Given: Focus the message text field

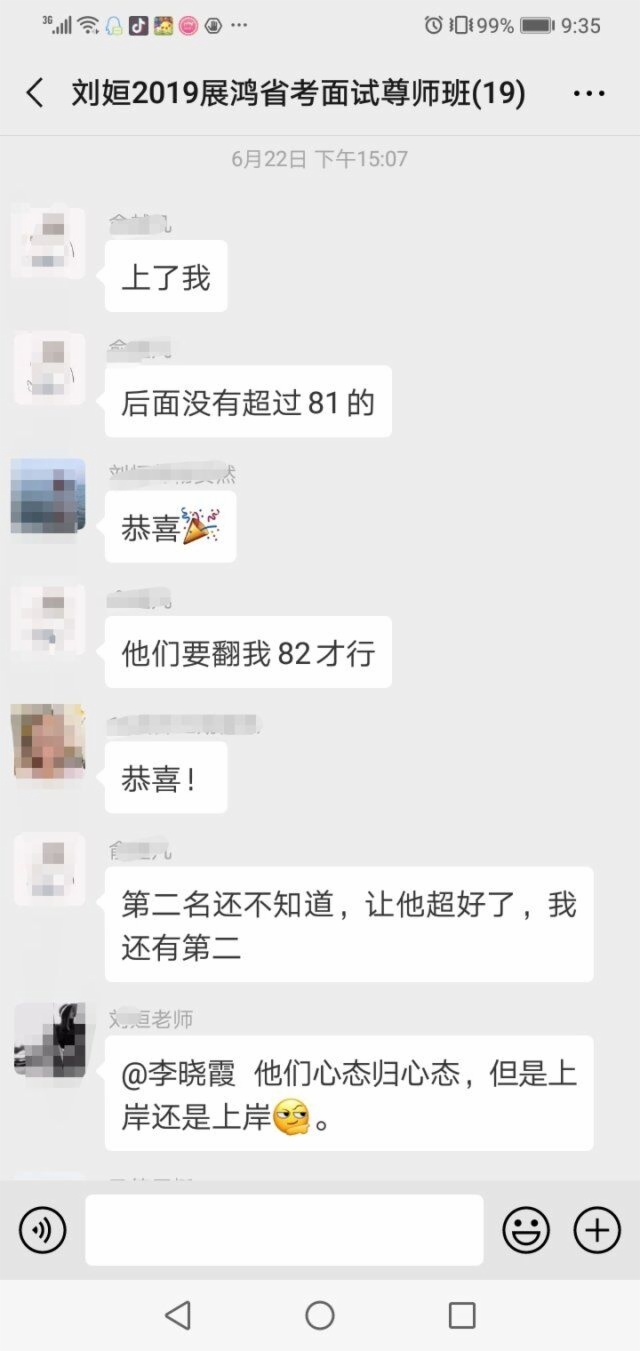Looking at the screenshot, I should point(283,1229).
